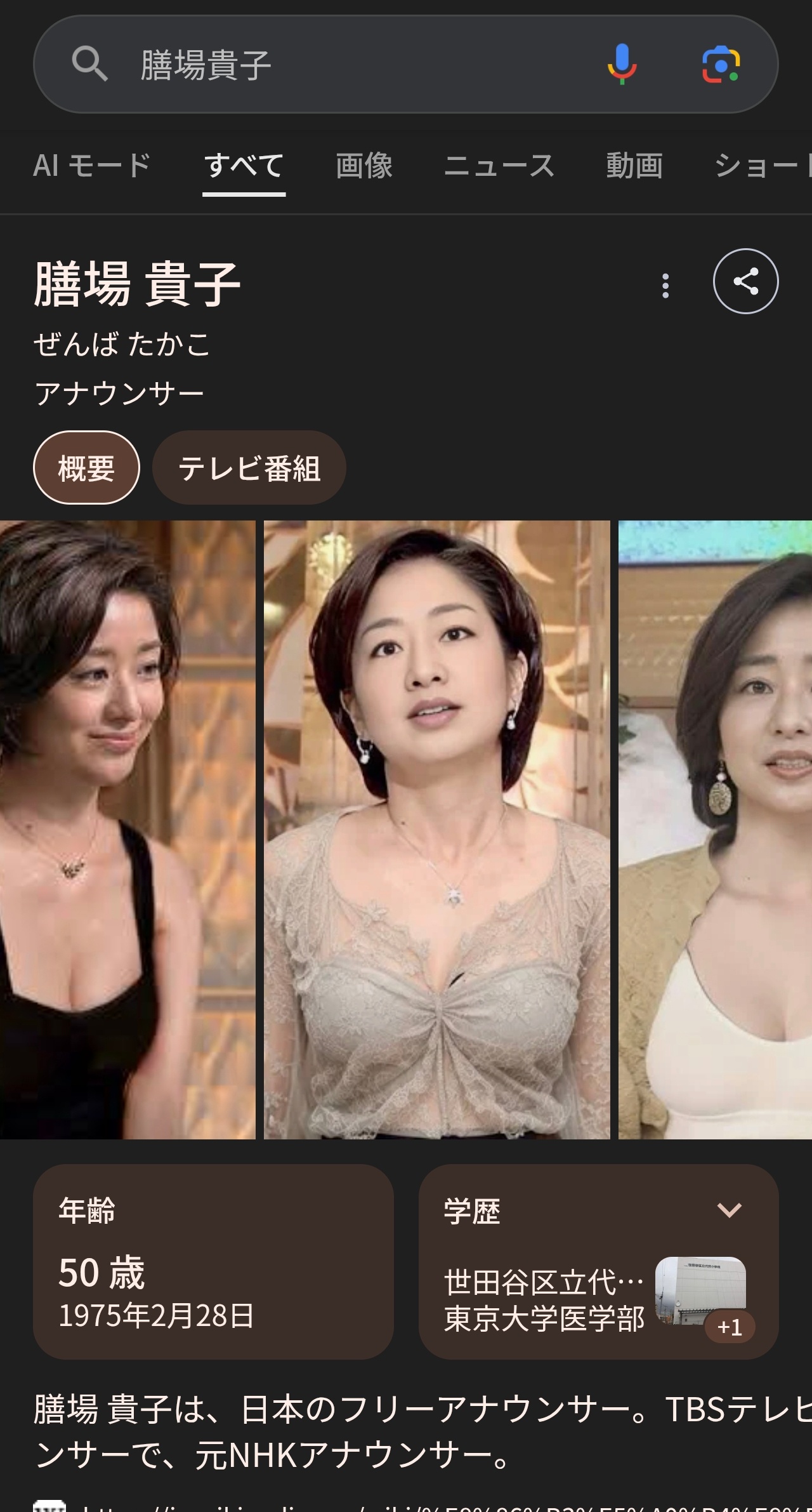The image size is (812, 1512).
Task: Switch to the AI モード tab
Action: (x=91, y=166)
